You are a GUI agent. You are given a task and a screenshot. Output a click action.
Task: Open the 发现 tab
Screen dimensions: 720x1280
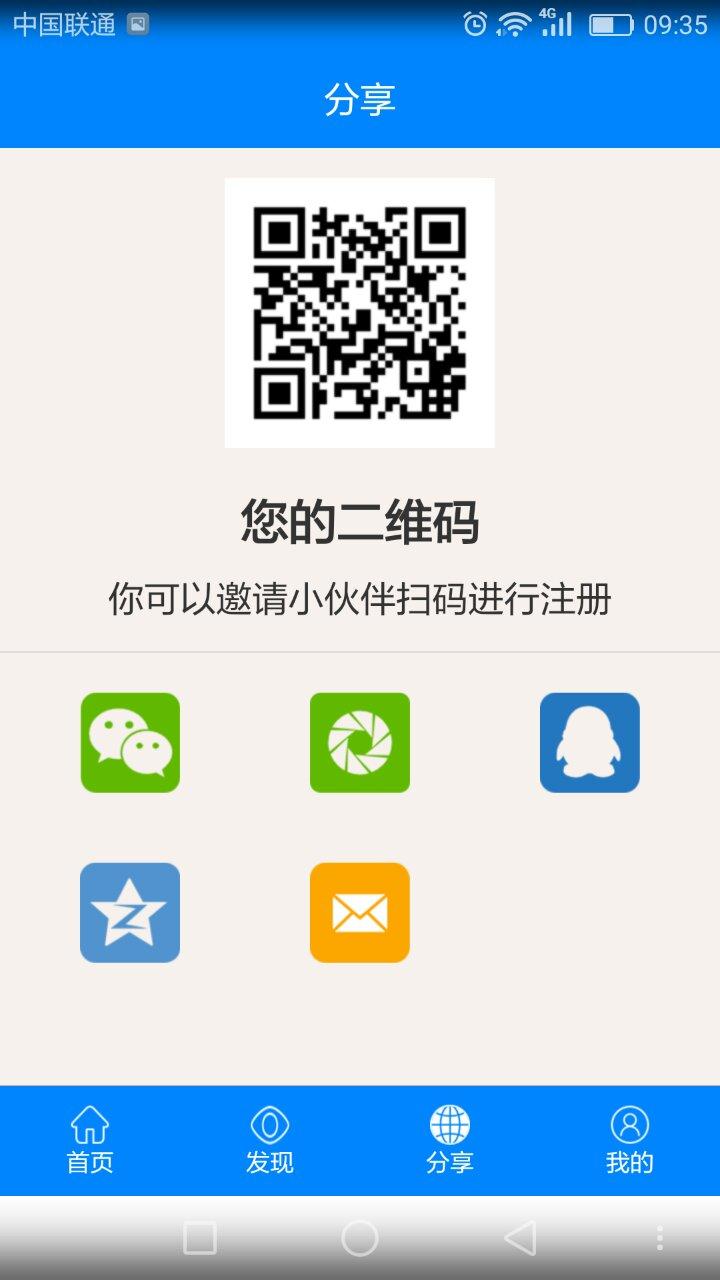270,1140
